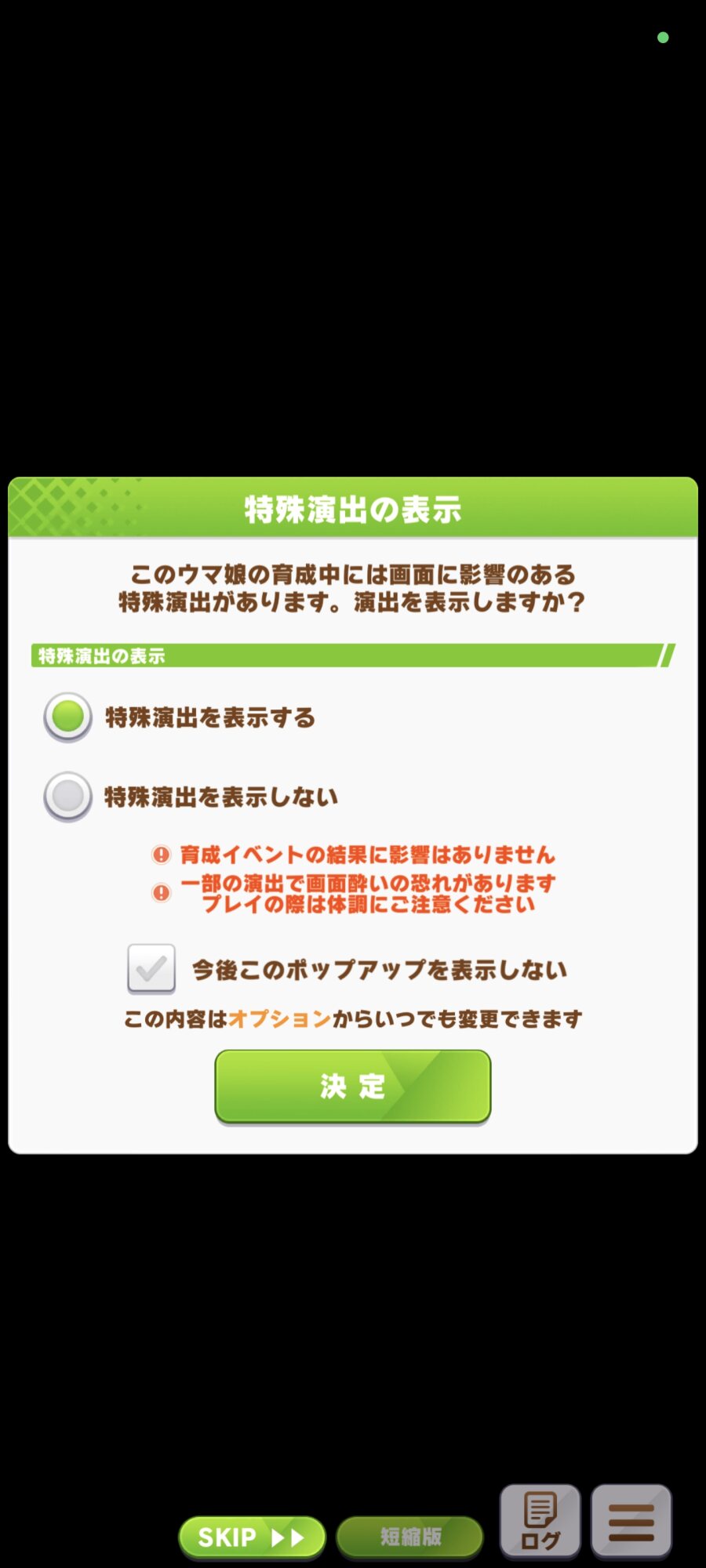Confirm with the 決定 button
The width and height of the screenshot is (706, 1568).
[353, 1087]
